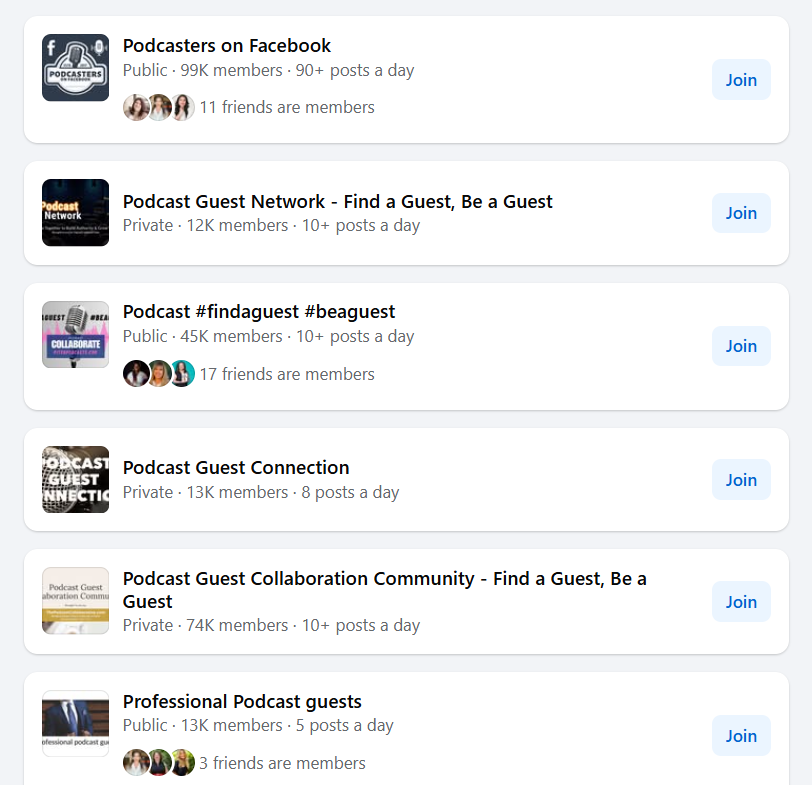View the Podcasters on Facebook group picture

75,68
